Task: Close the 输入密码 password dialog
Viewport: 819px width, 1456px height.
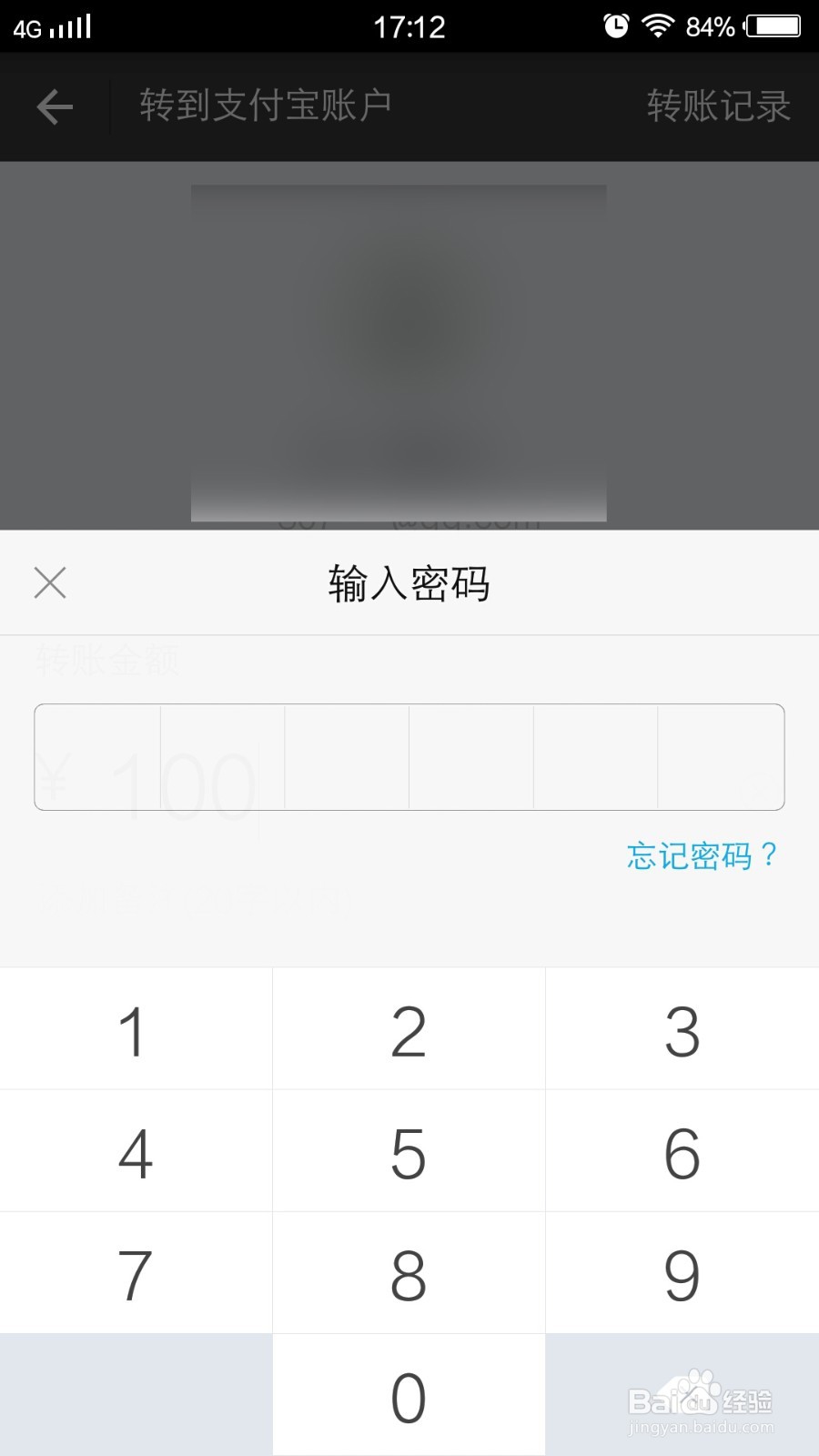Action: point(50,582)
